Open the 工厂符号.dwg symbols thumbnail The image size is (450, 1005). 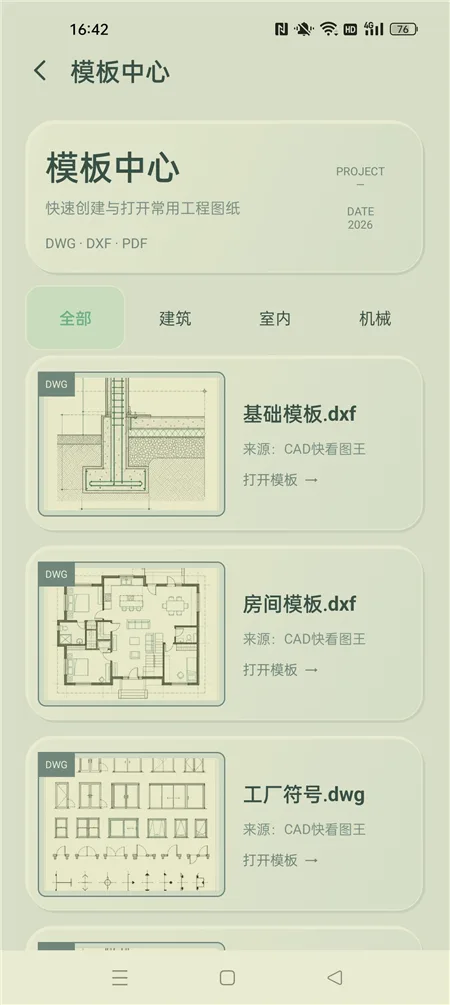tap(131, 824)
